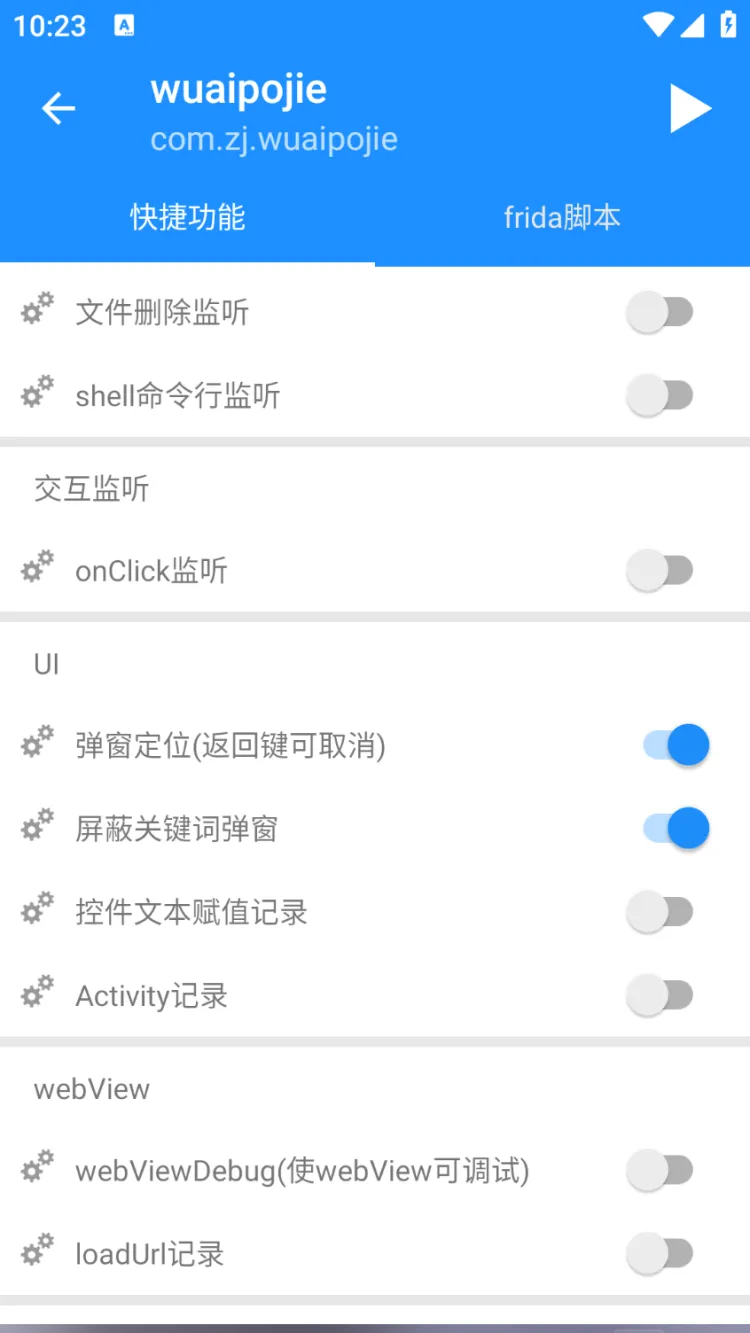Switch to the frida脚本 tab

click(562, 217)
